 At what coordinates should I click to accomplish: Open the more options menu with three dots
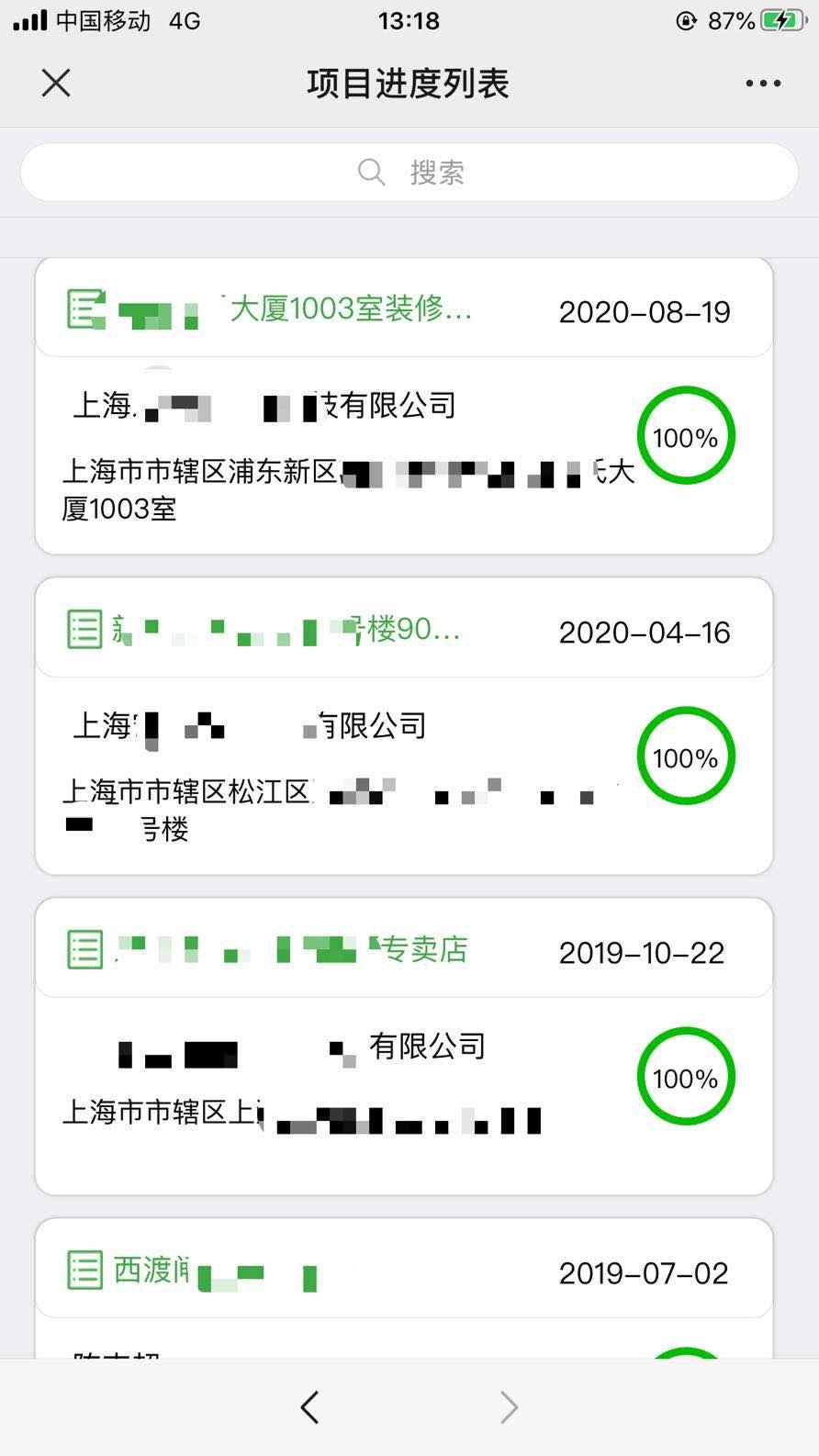(763, 83)
